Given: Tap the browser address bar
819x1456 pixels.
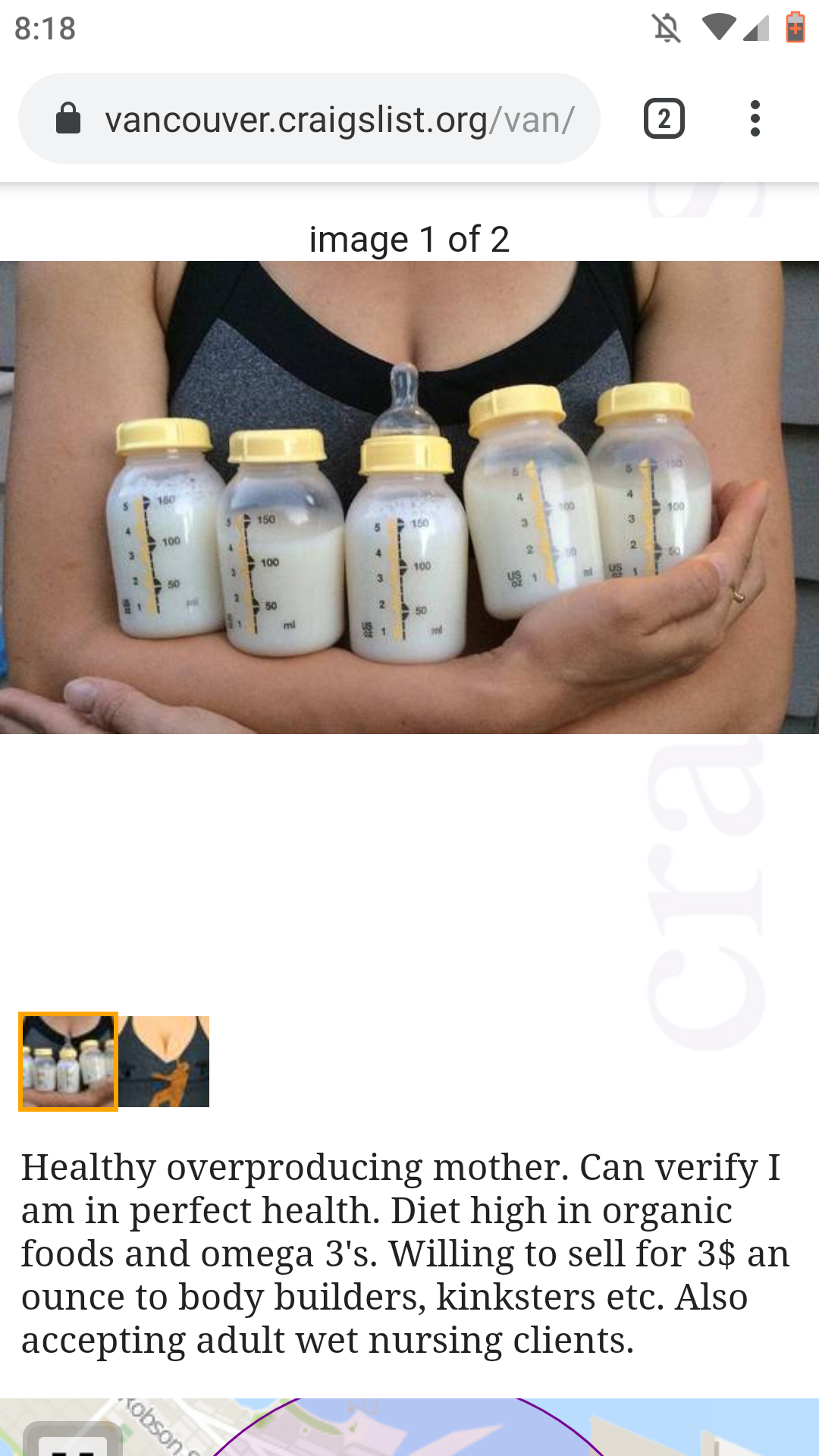Looking at the screenshot, I should click(337, 119).
